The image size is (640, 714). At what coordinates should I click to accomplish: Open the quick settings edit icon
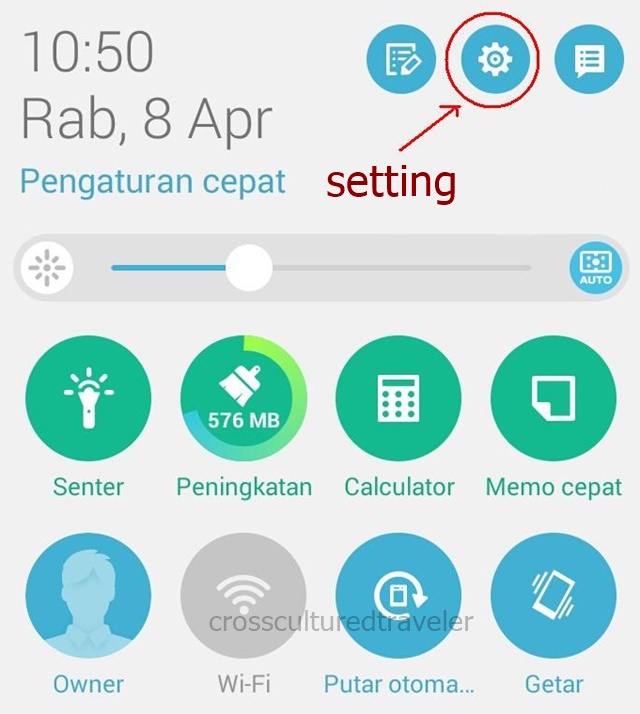(x=401, y=60)
